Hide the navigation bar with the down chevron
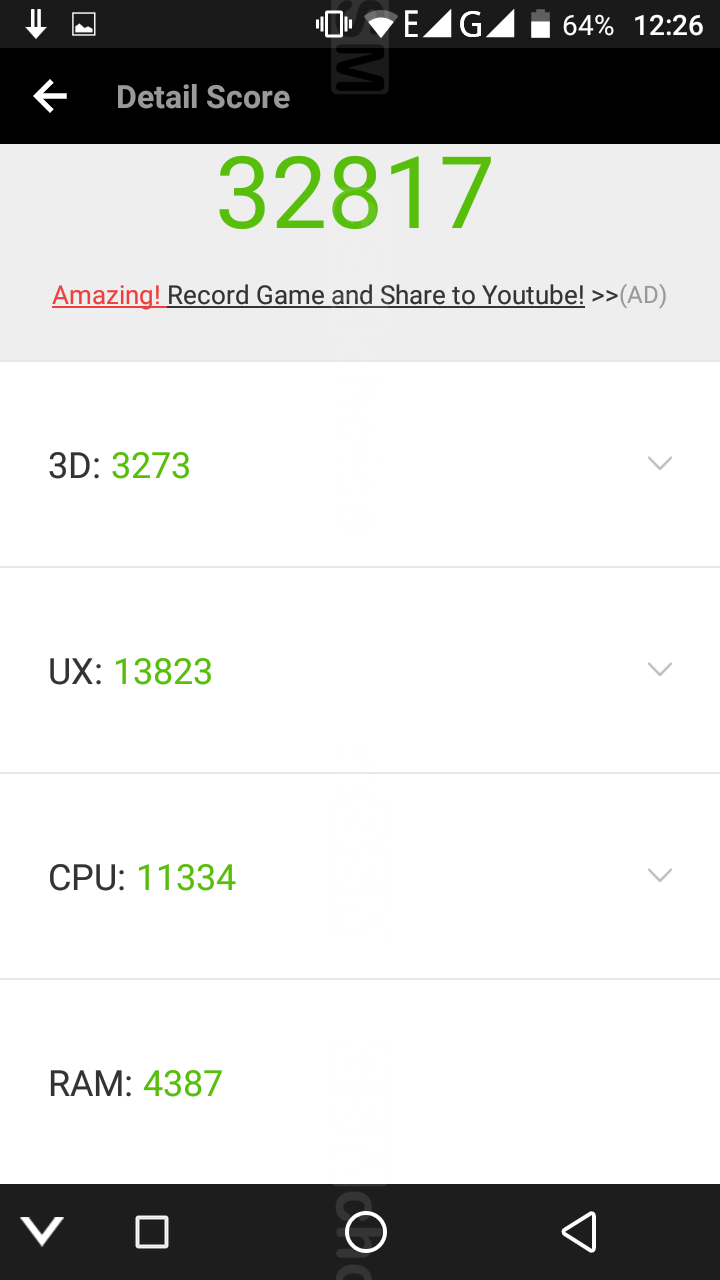720x1280 pixels. 42,1231
